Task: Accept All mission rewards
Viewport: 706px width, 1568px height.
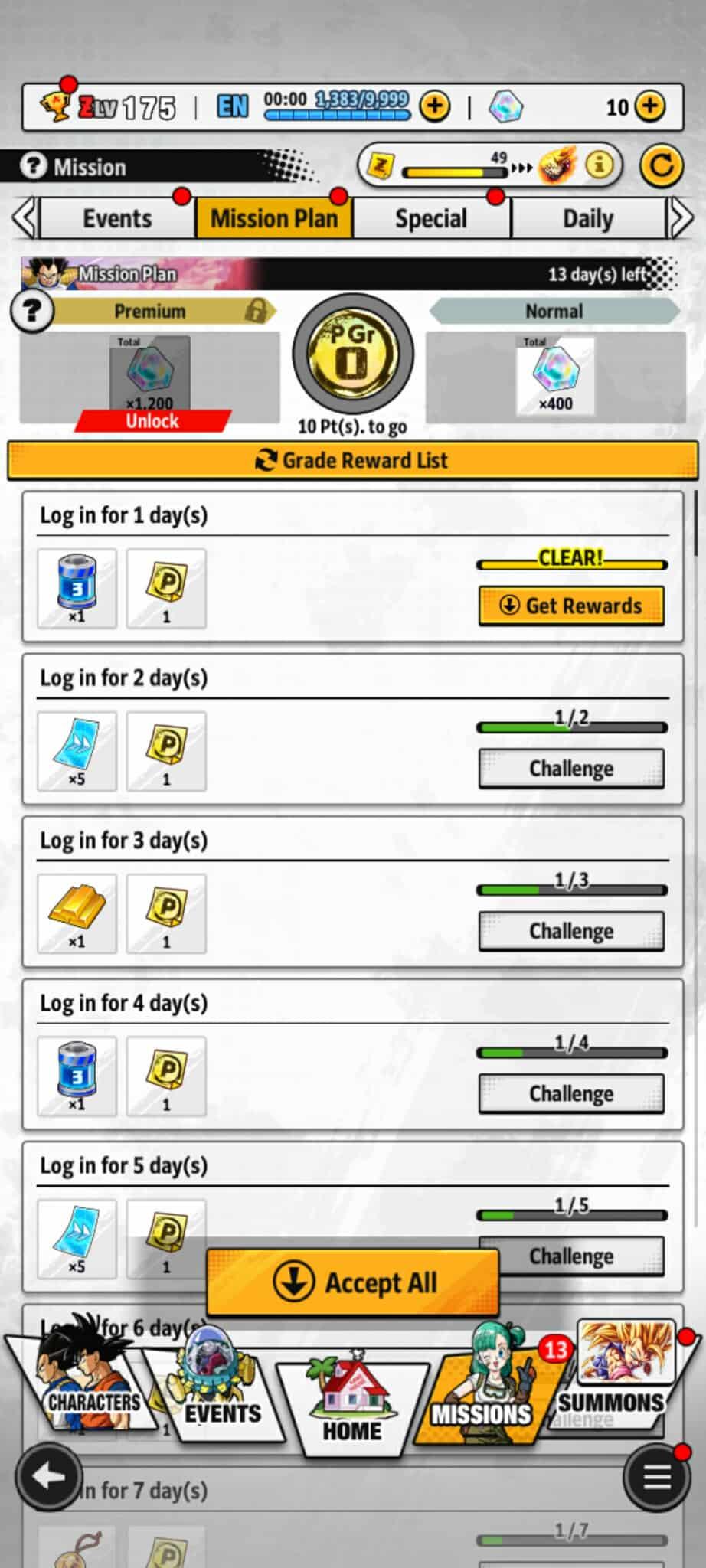Action: [x=353, y=1282]
